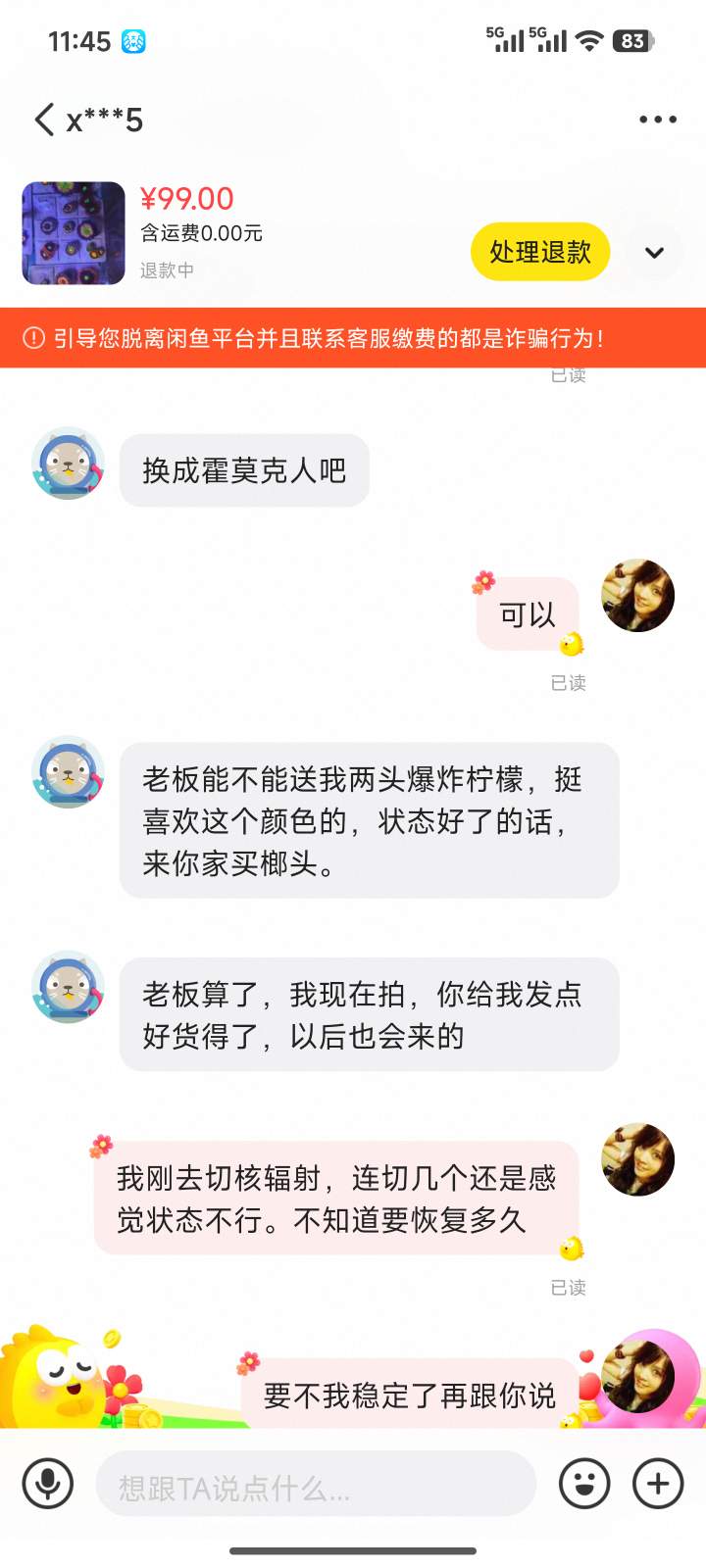Open the emoji picker

pos(584,1484)
